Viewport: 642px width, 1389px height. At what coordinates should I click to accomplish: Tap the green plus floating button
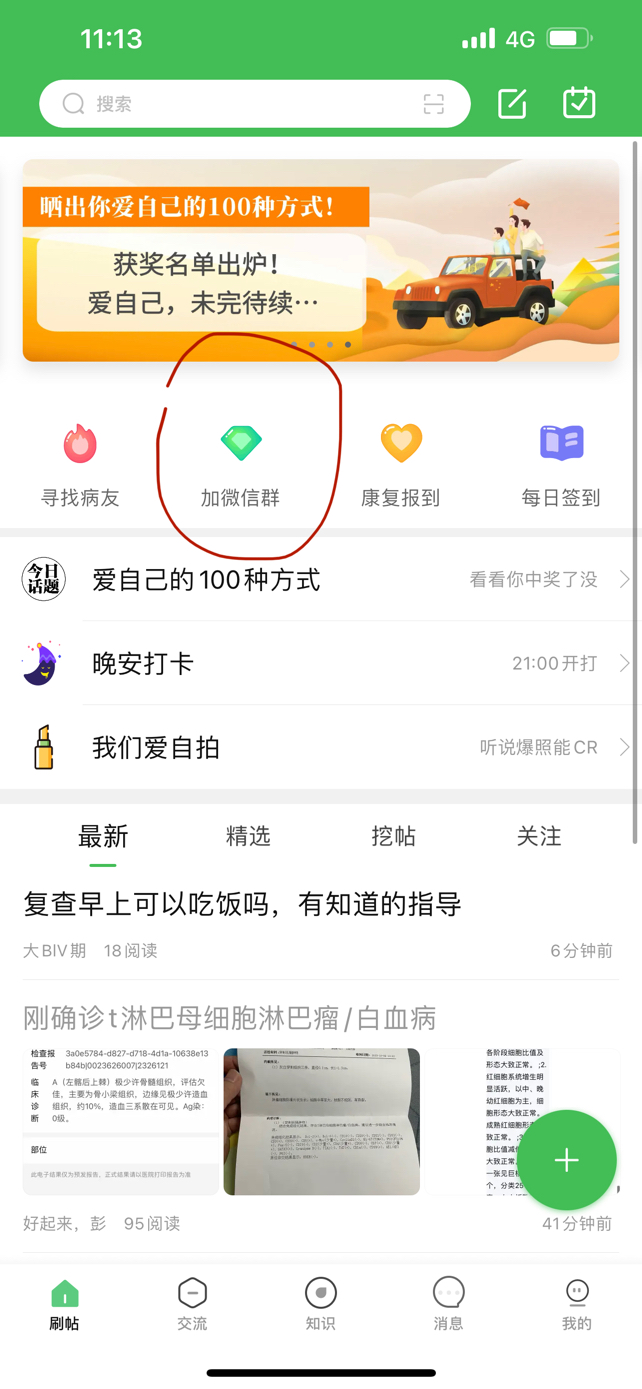pyautogui.click(x=566, y=1160)
